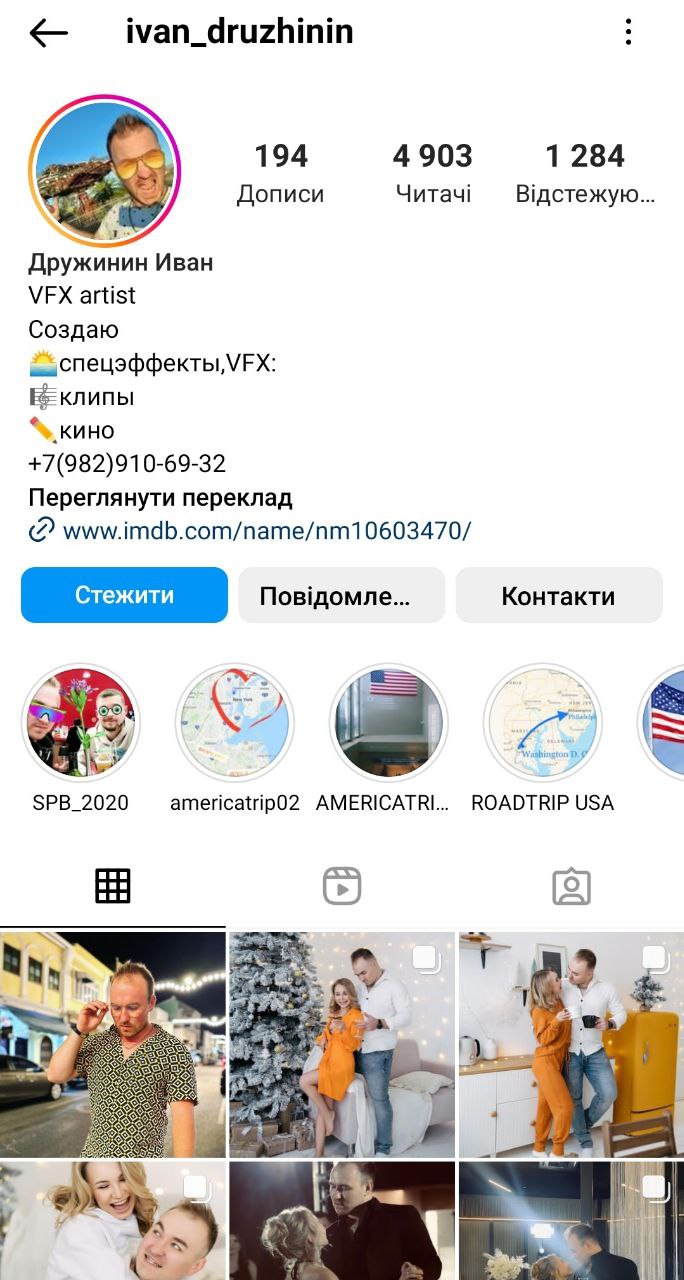Screen dimensions: 684x1280
Task: Open the americatrip02 story highlight
Action: (235, 723)
